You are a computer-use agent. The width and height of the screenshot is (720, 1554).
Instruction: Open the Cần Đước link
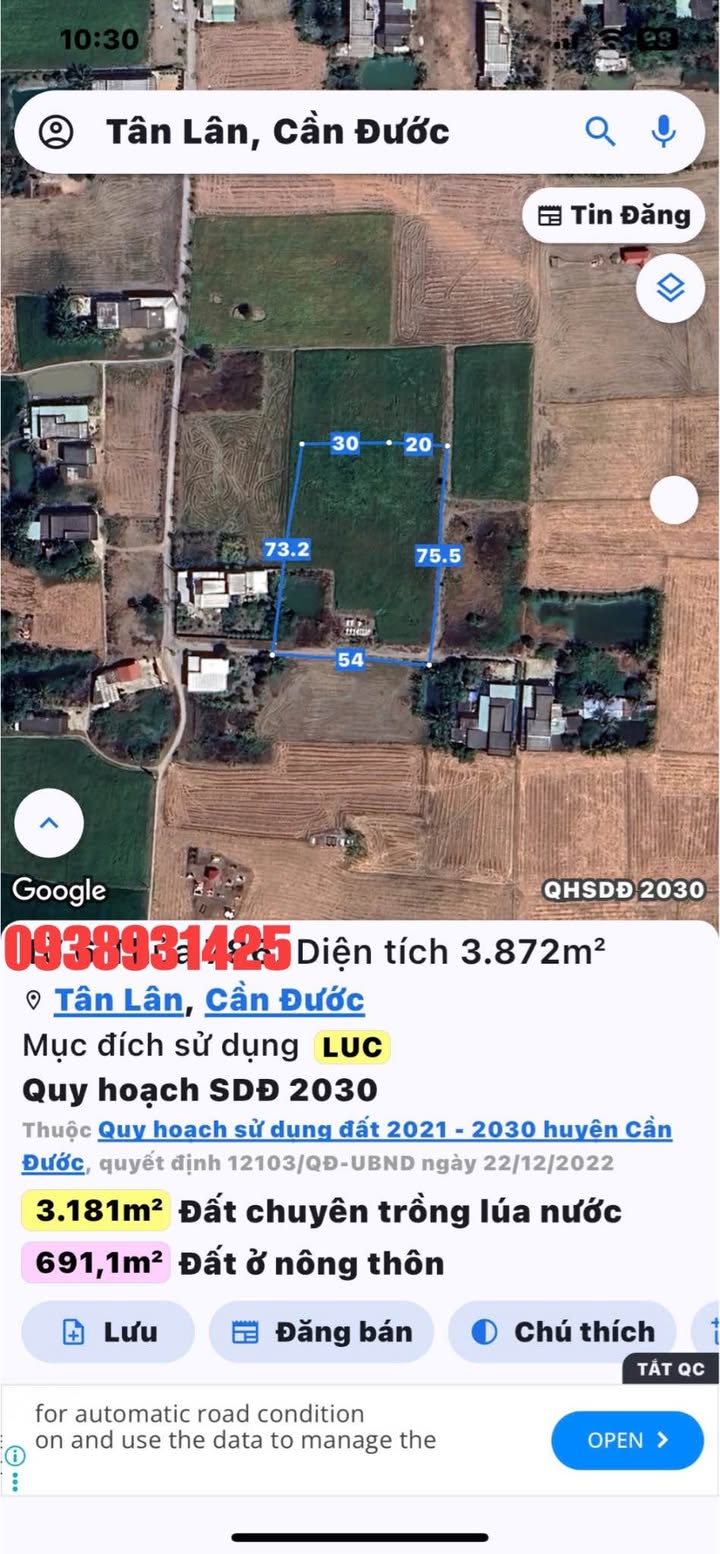[x=284, y=999]
